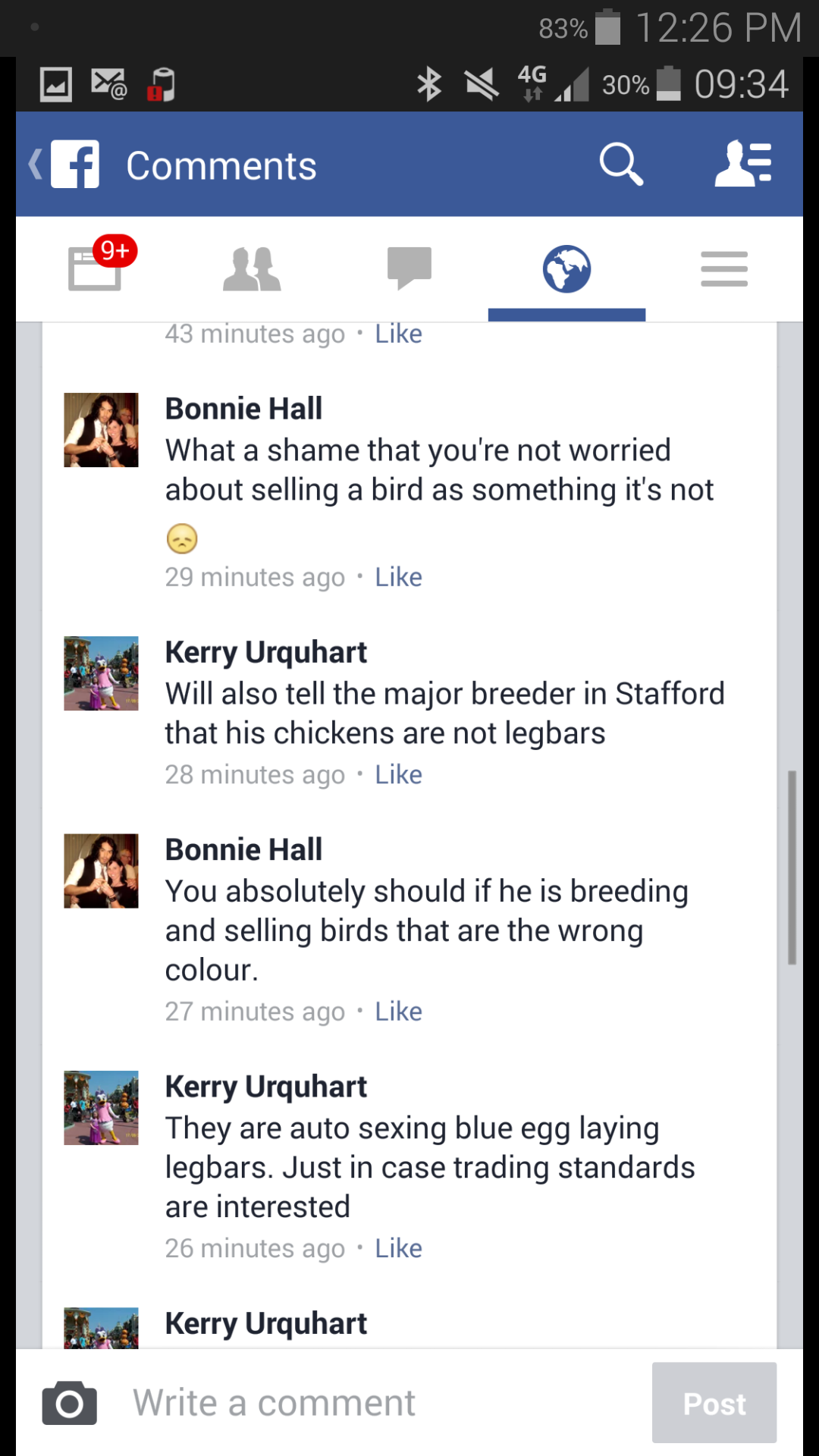The height and width of the screenshot is (1456, 819).
Task: Go back via the Facebook logo arrow
Action: coord(65,164)
